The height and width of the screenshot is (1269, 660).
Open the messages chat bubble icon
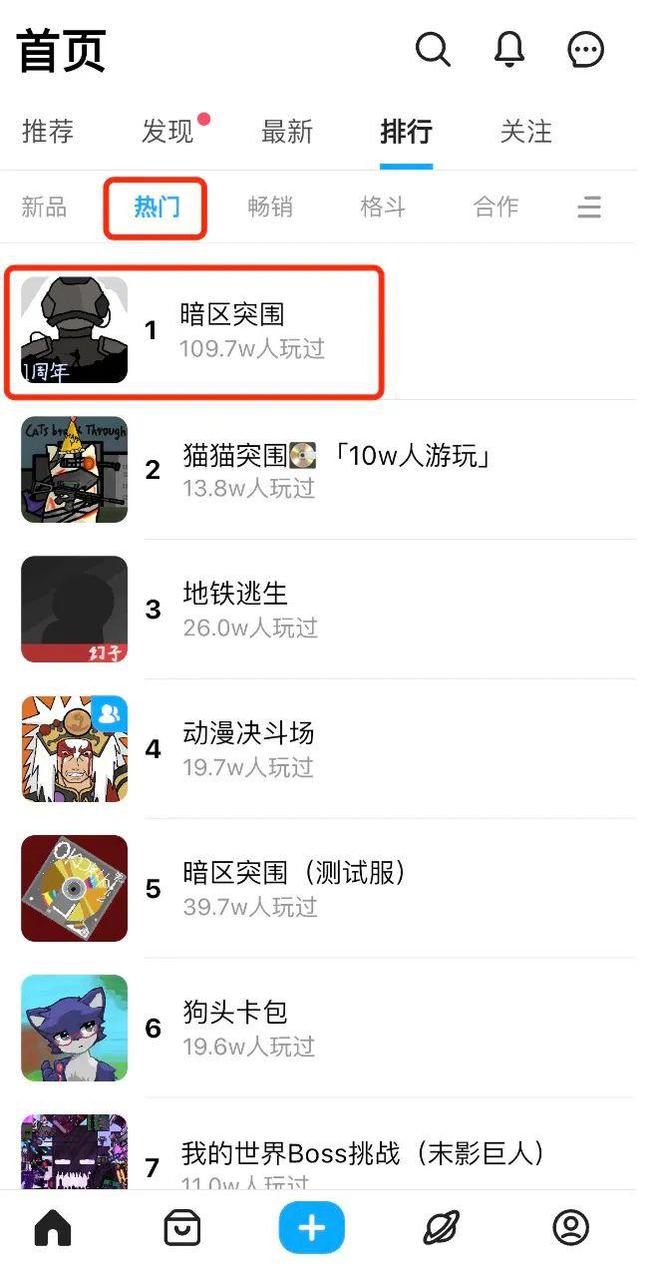click(x=586, y=49)
